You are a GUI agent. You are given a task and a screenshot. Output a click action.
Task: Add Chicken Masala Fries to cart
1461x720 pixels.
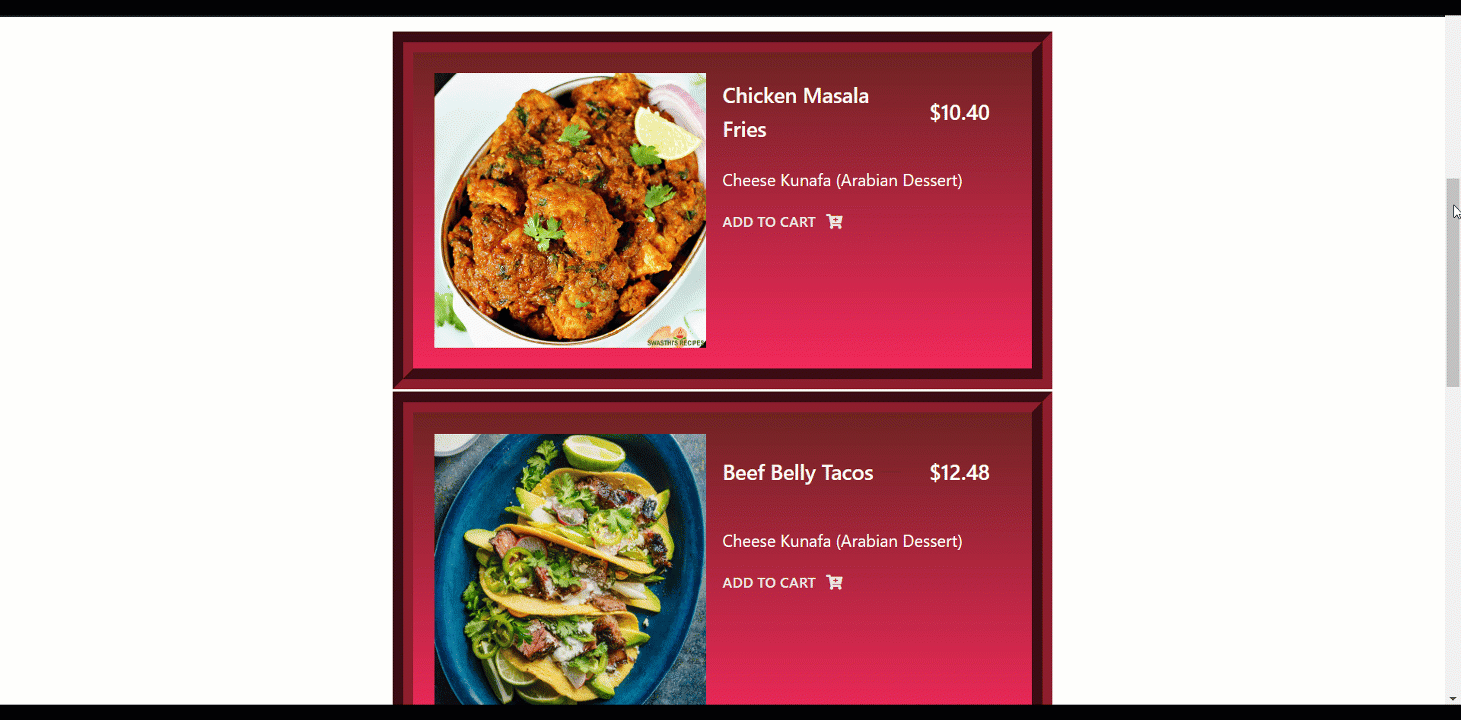click(x=782, y=222)
